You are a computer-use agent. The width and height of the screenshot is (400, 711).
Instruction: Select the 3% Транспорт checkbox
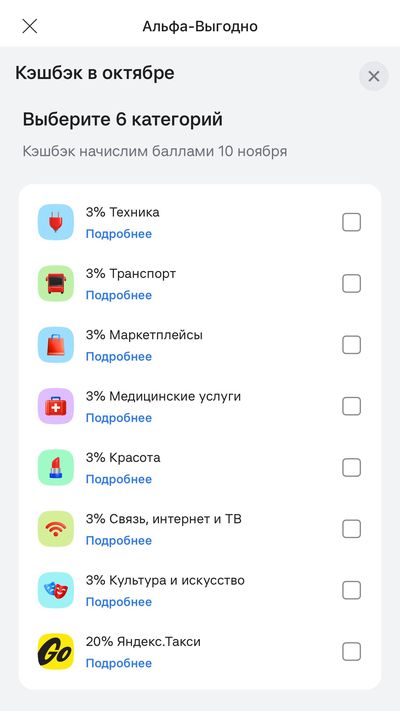[x=351, y=284]
